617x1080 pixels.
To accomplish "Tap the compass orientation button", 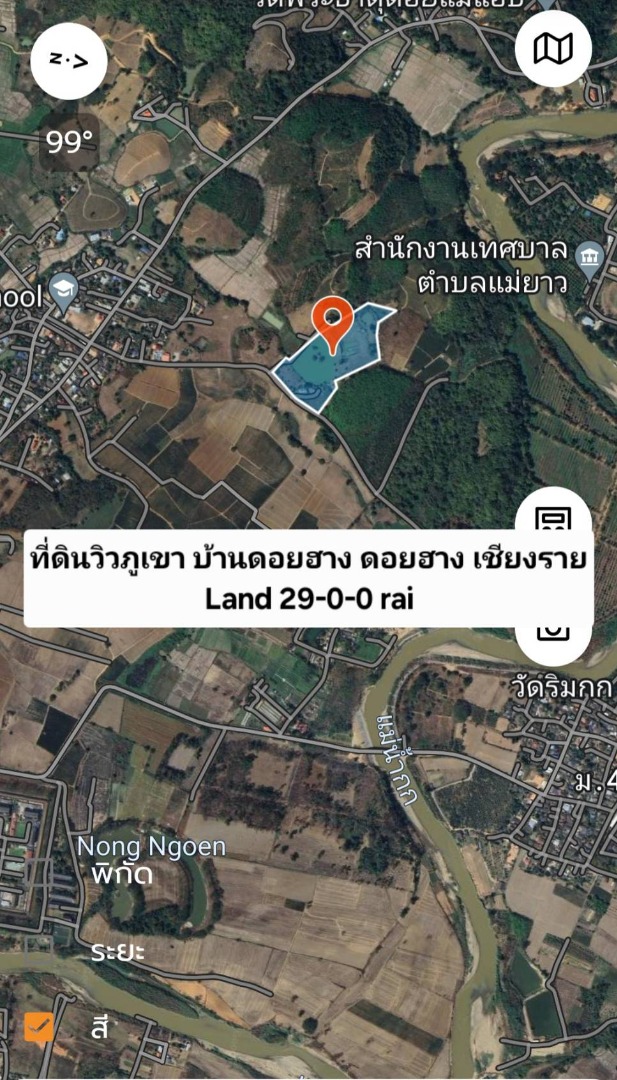I will [68, 62].
